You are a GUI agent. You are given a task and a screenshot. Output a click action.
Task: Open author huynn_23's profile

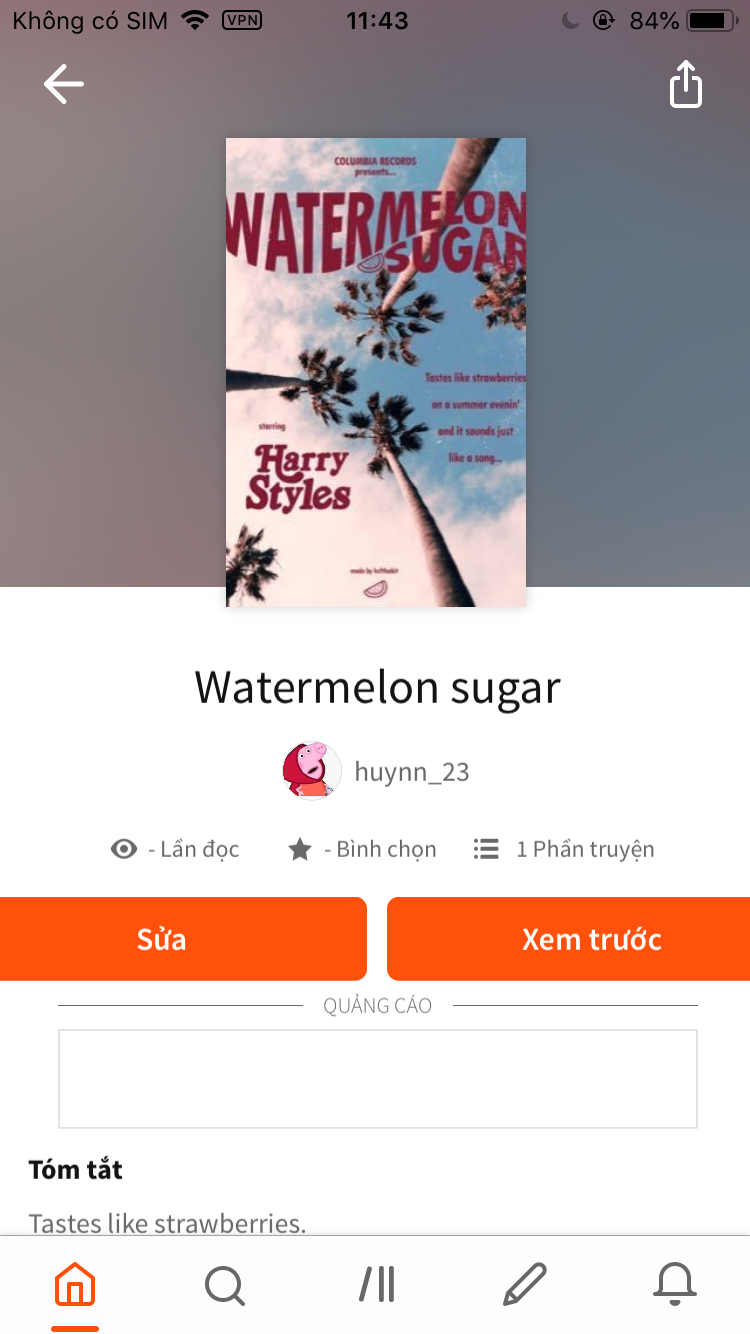(x=377, y=772)
